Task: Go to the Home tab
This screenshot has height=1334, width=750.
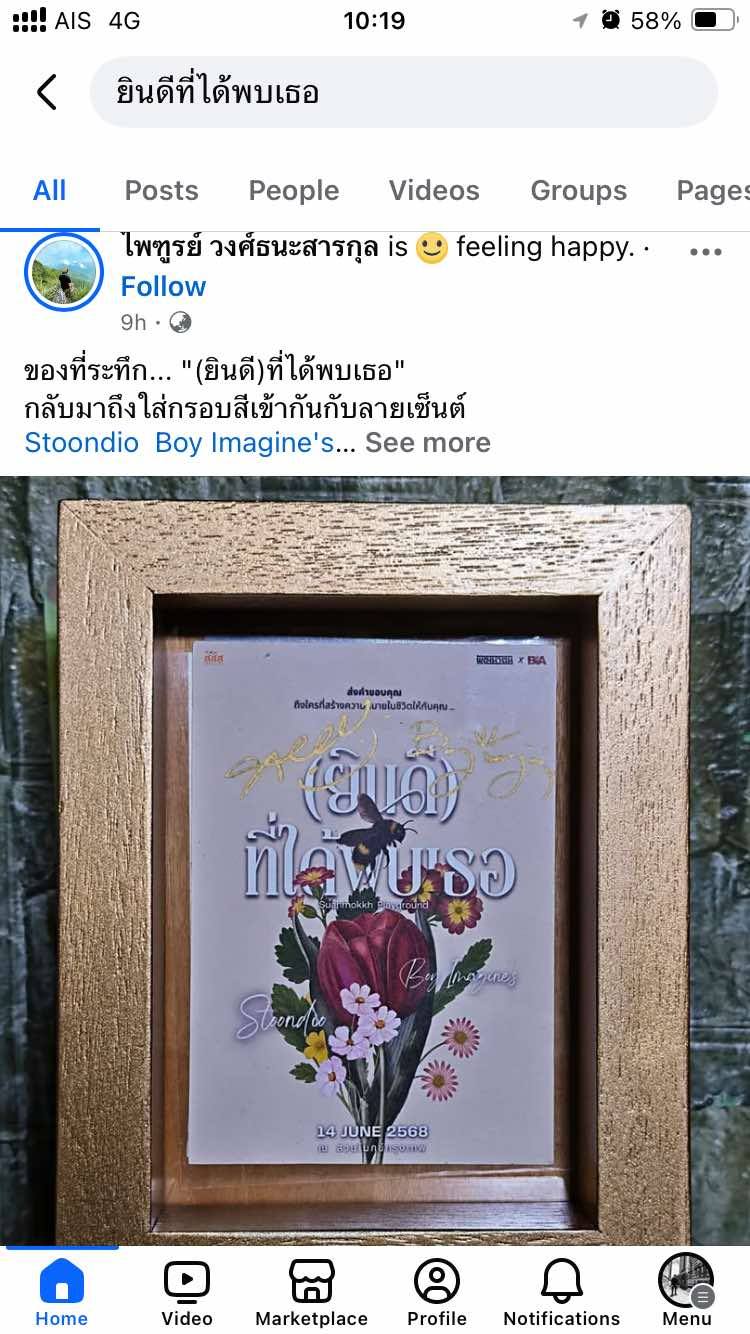Action: pyautogui.click(x=61, y=1292)
